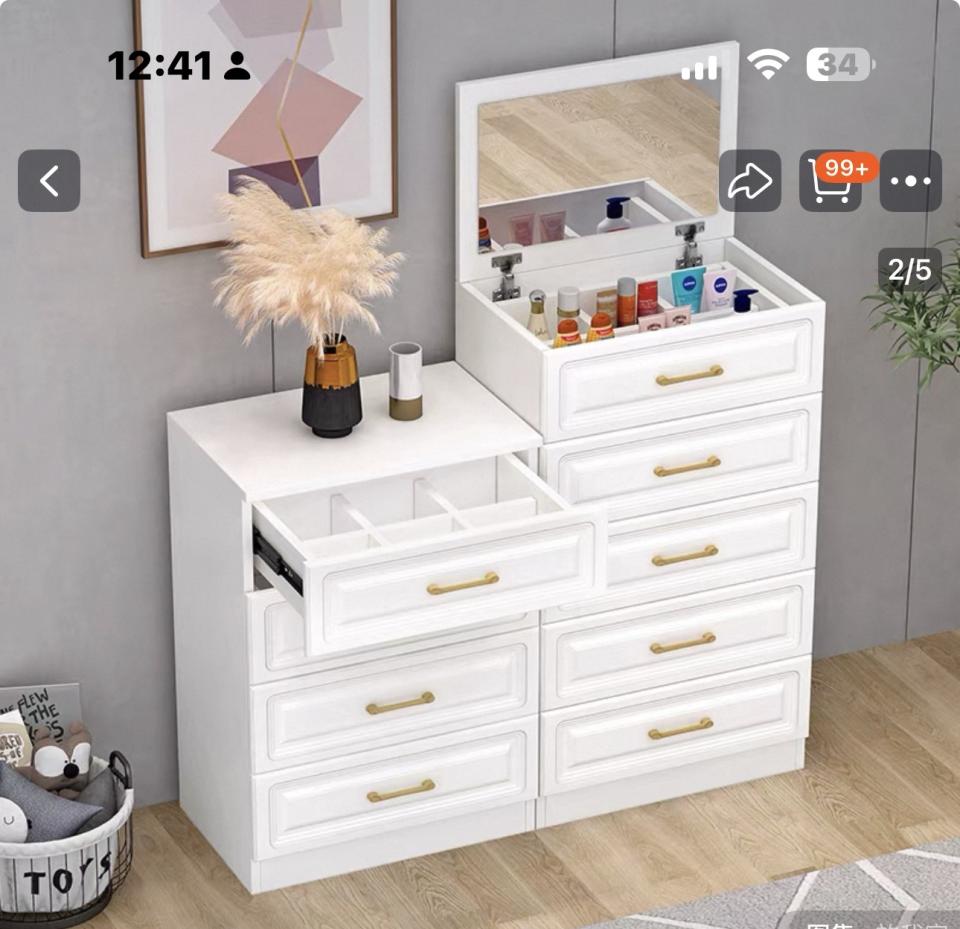Viewport: 960px width, 929px height.
Task: Go back to the previous page
Action: tap(49, 181)
